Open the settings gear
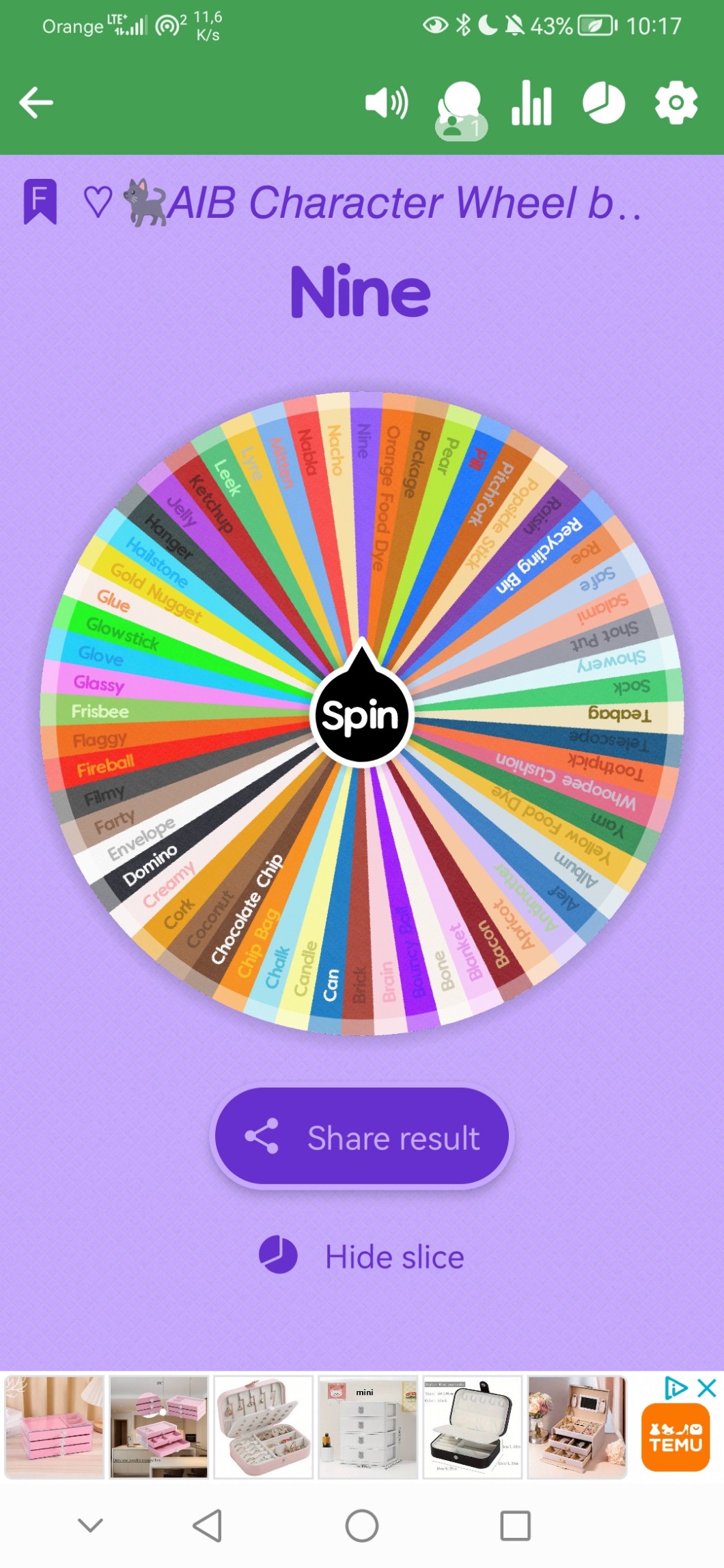Image resolution: width=724 pixels, height=1568 pixels. 676,103
